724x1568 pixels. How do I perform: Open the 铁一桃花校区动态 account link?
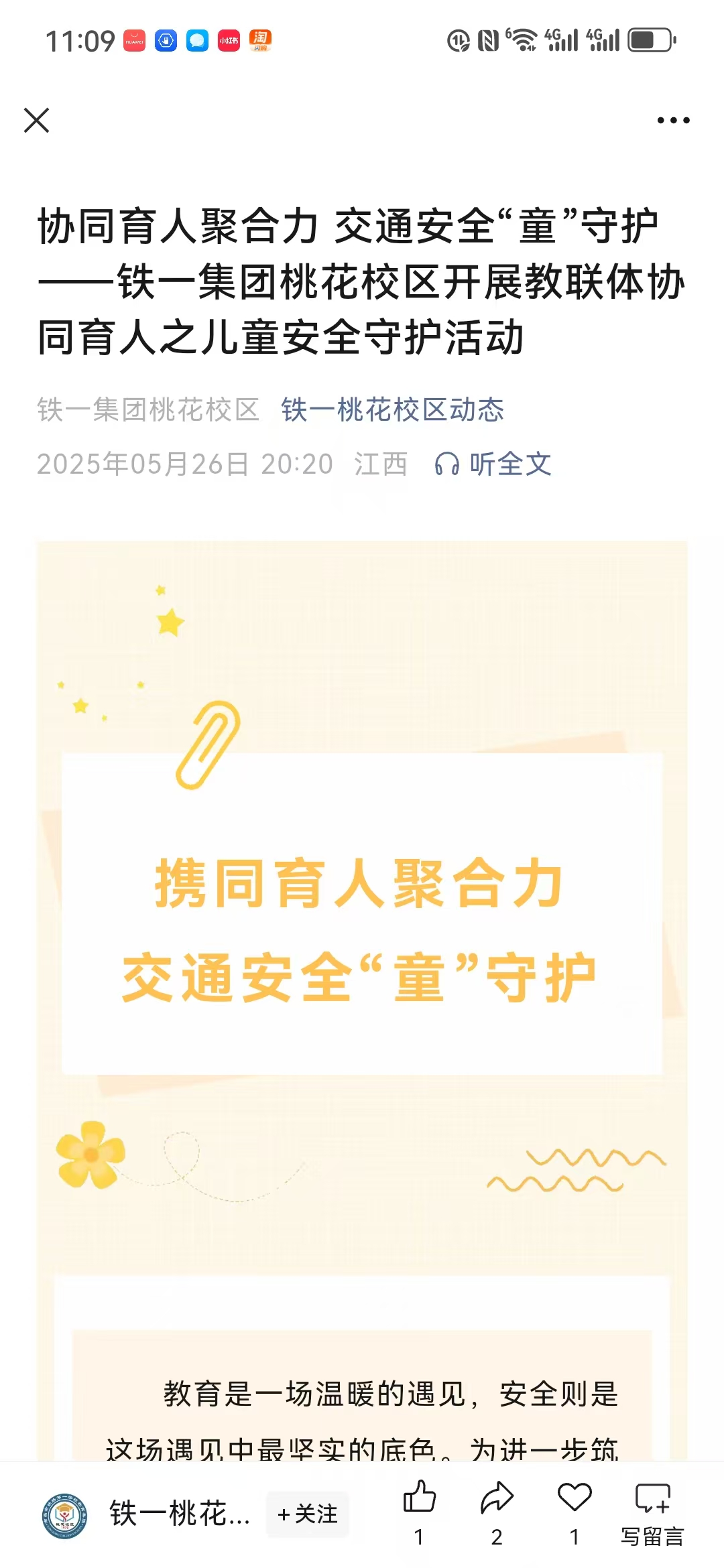(392, 409)
